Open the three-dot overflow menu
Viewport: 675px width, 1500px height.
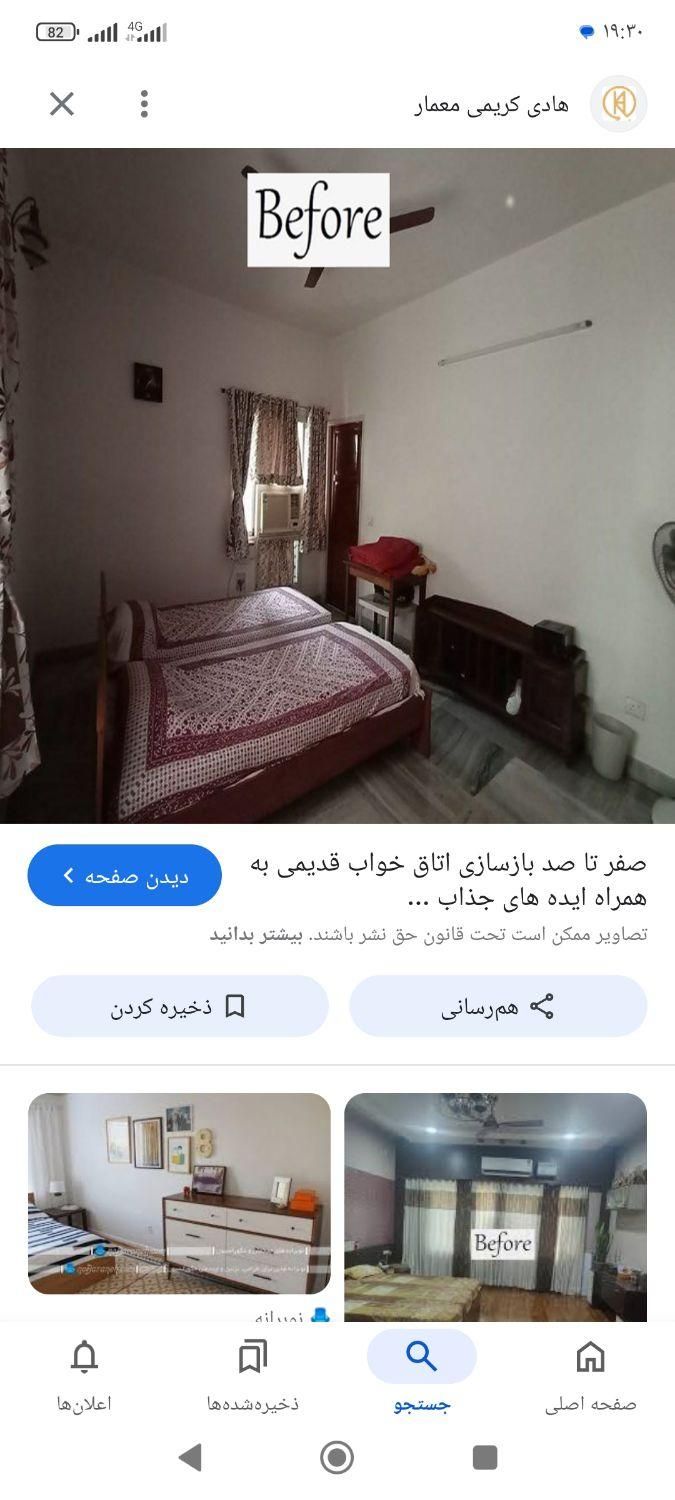click(x=145, y=104)
